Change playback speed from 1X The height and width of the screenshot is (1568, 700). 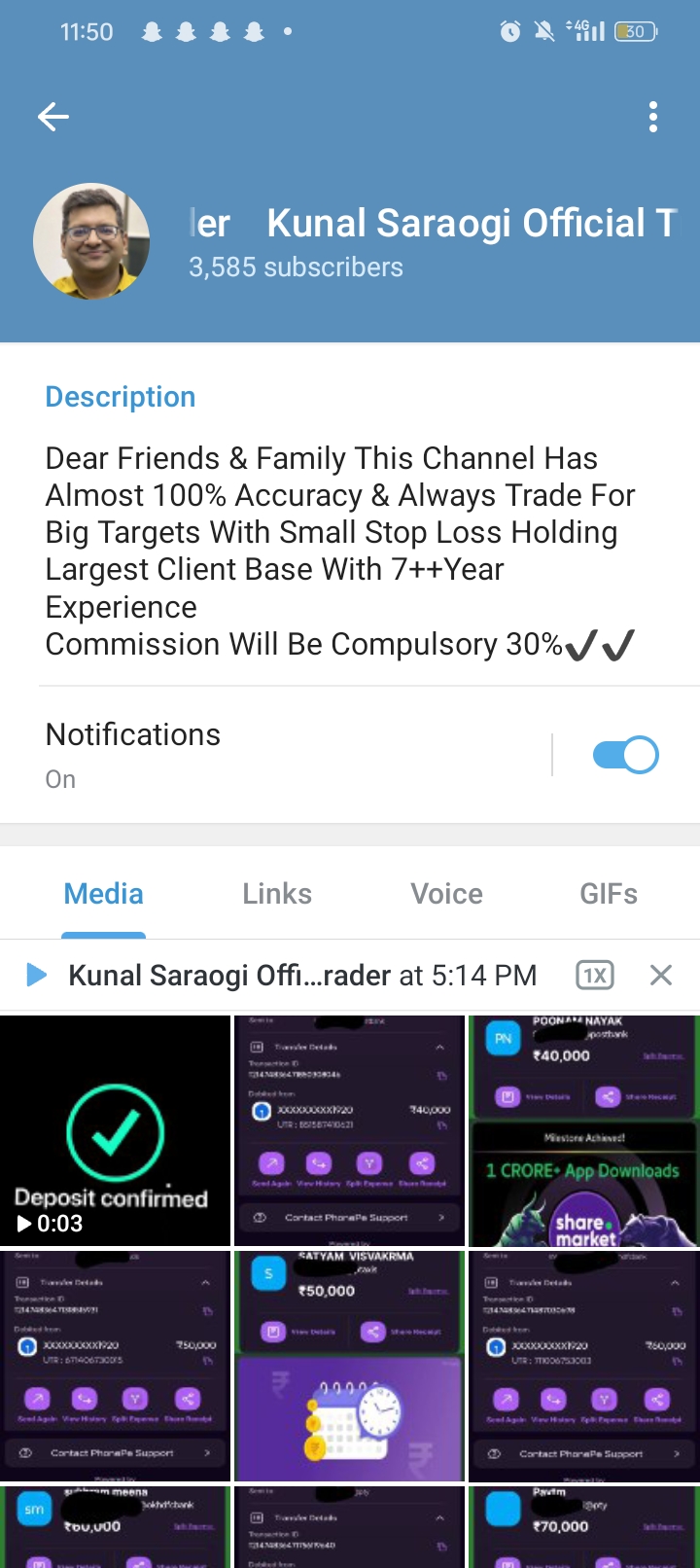(594, 975)
